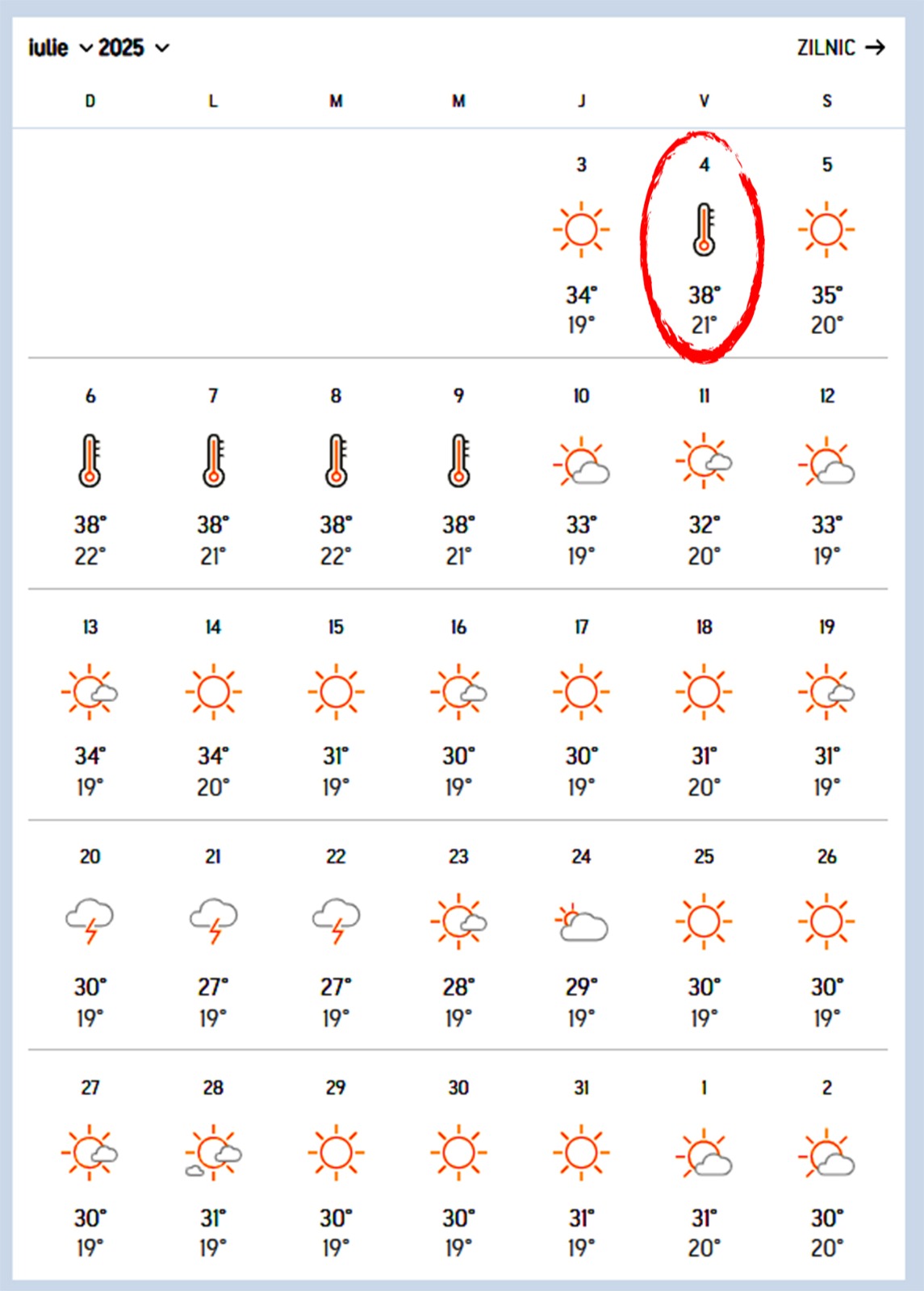Expand the 2025 year dropdown

pyautogui.click(x=134, y=48)
